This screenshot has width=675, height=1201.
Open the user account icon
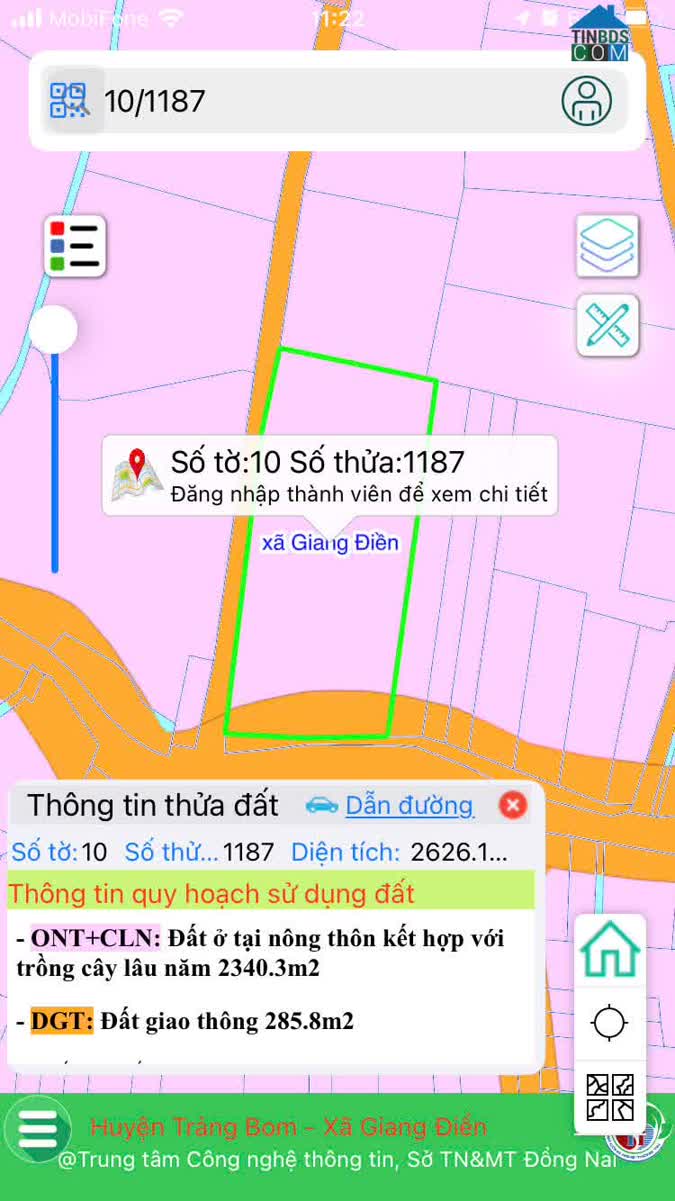587,100
